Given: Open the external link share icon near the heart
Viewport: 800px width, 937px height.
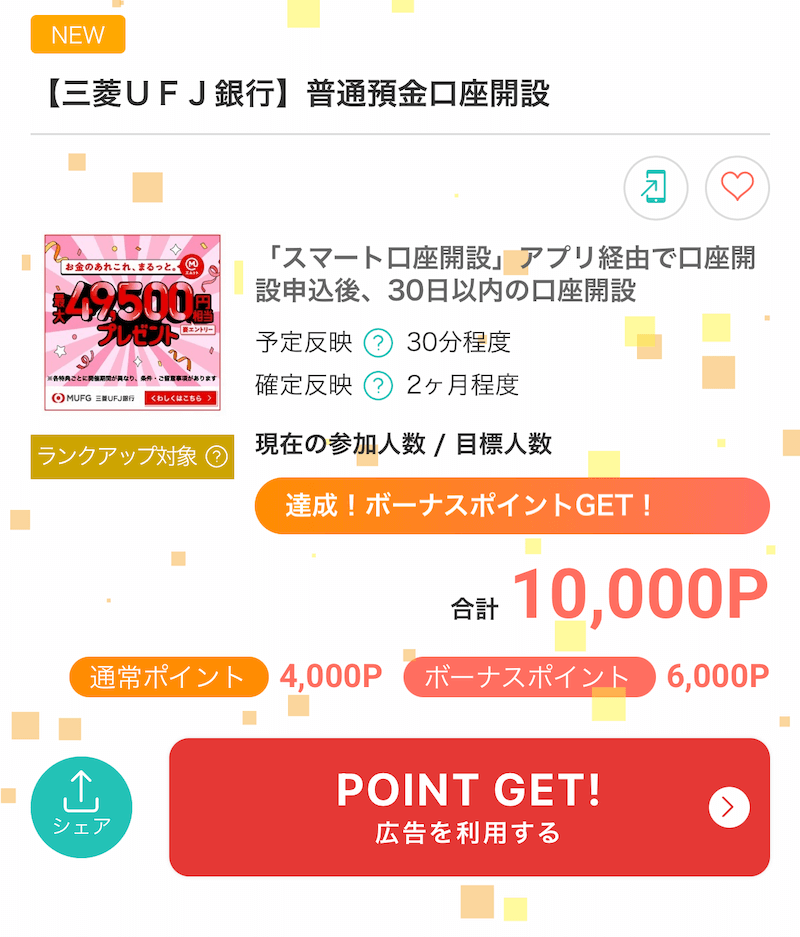Looking at the screenshot, I should (x=655, y=188).
